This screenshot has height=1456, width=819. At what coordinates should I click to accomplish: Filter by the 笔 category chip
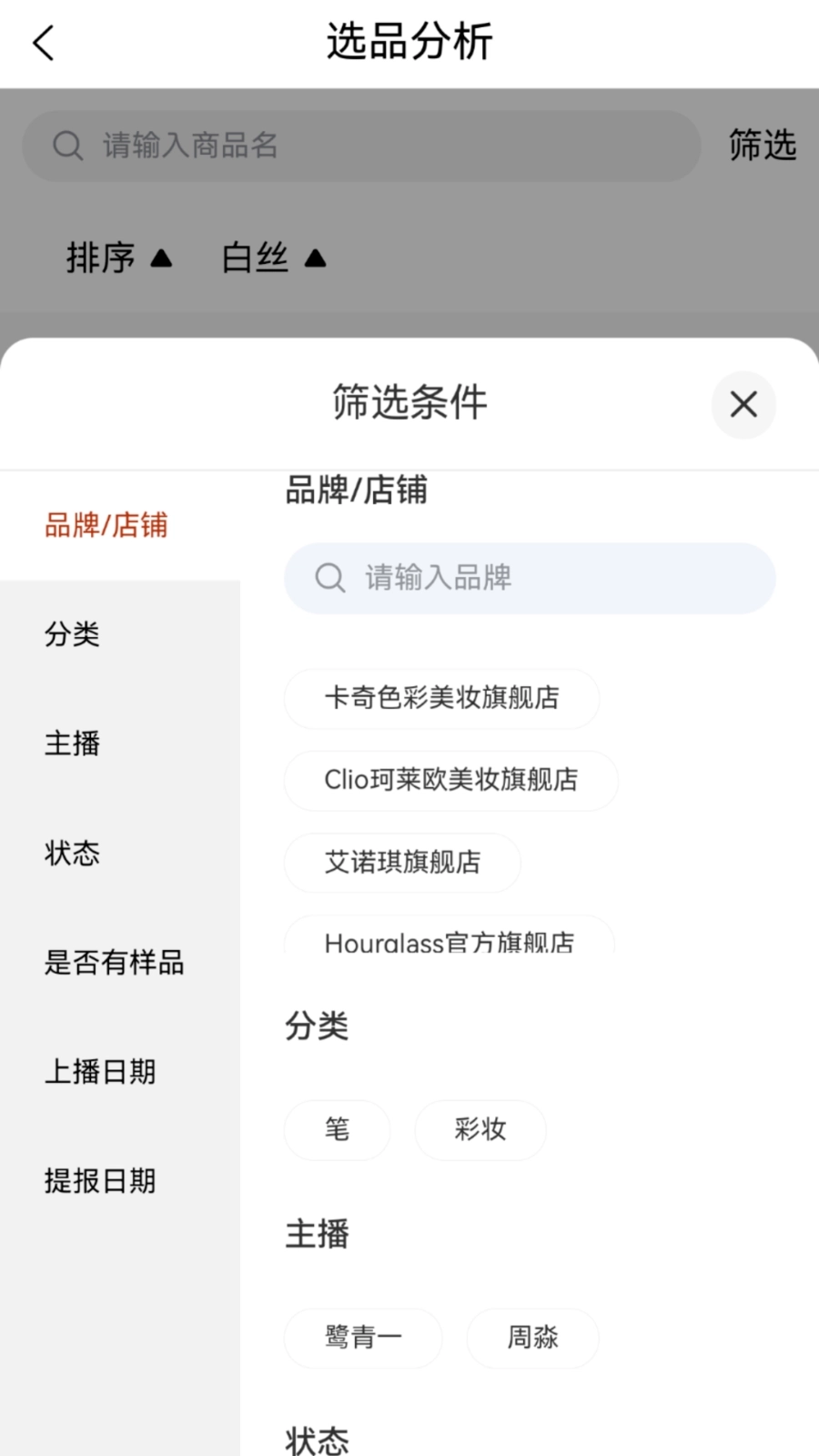337,1129
